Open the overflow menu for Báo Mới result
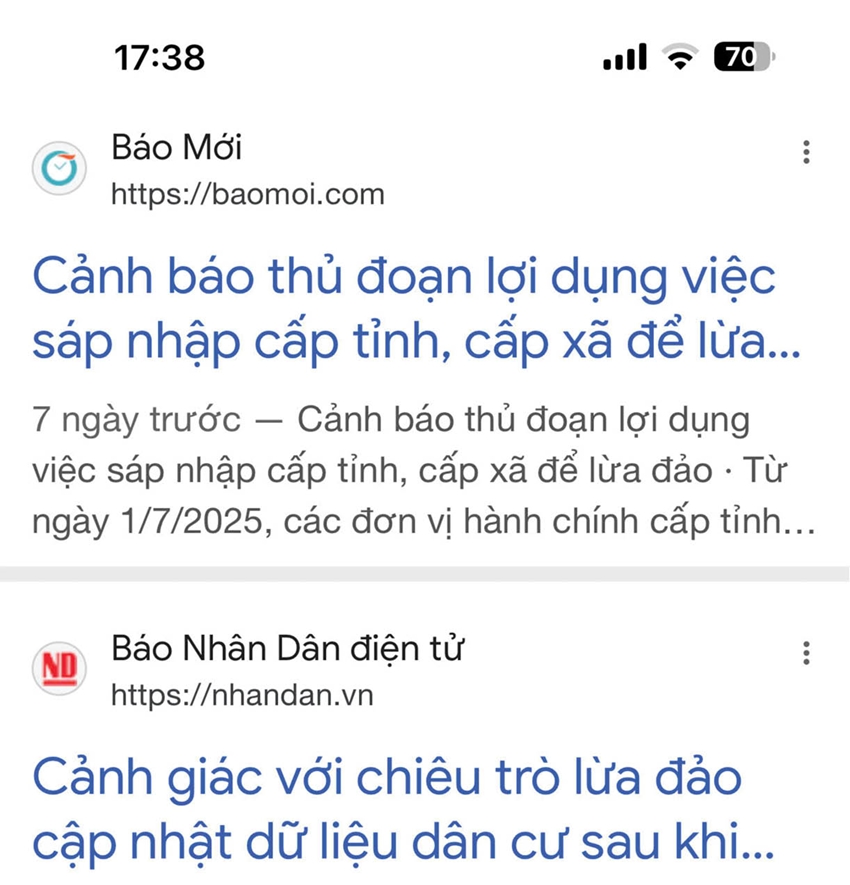The image size is (850, 885). [806, 153]
